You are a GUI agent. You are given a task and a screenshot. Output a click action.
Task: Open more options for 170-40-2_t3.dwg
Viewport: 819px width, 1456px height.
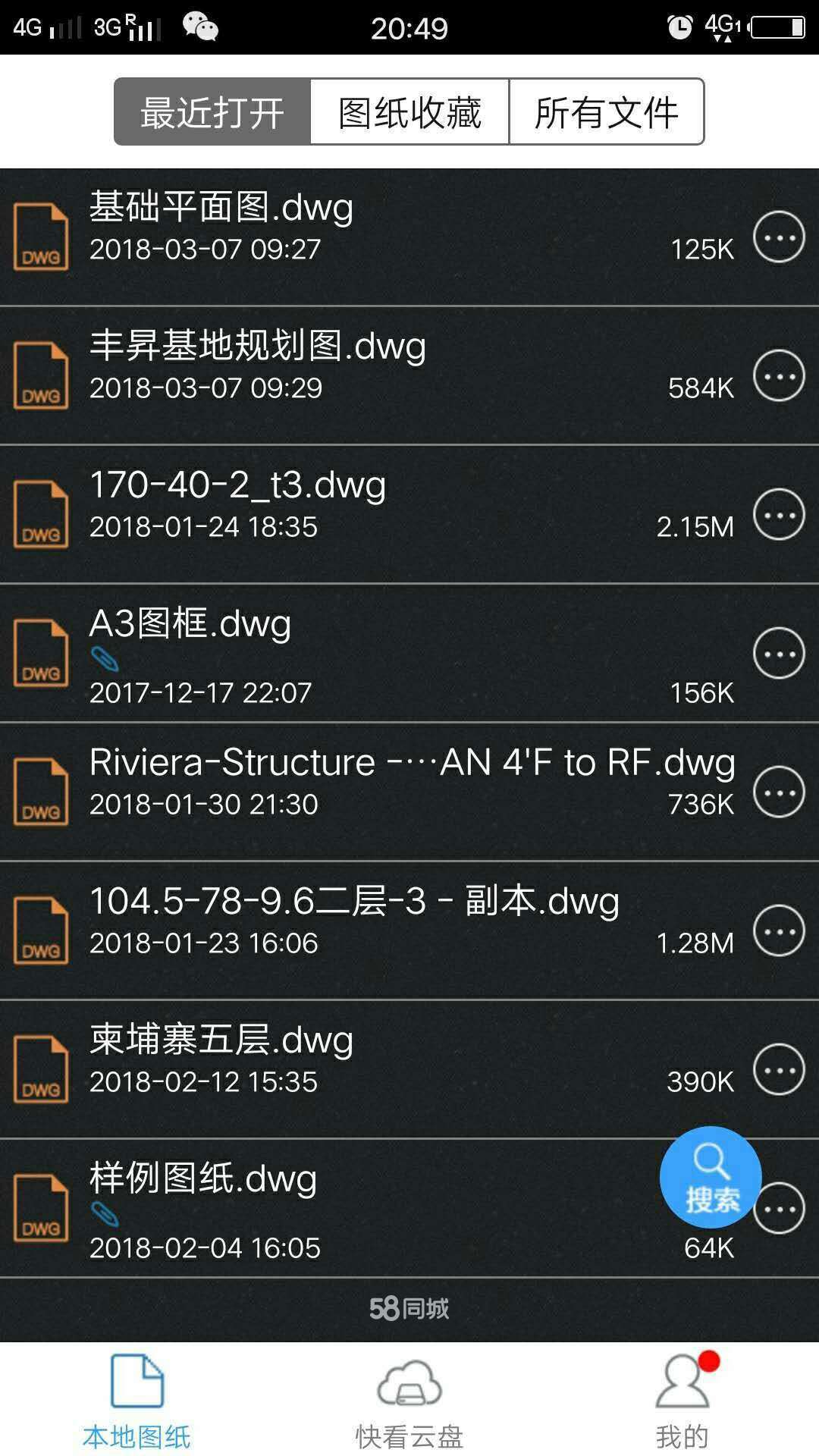(779, 515)
